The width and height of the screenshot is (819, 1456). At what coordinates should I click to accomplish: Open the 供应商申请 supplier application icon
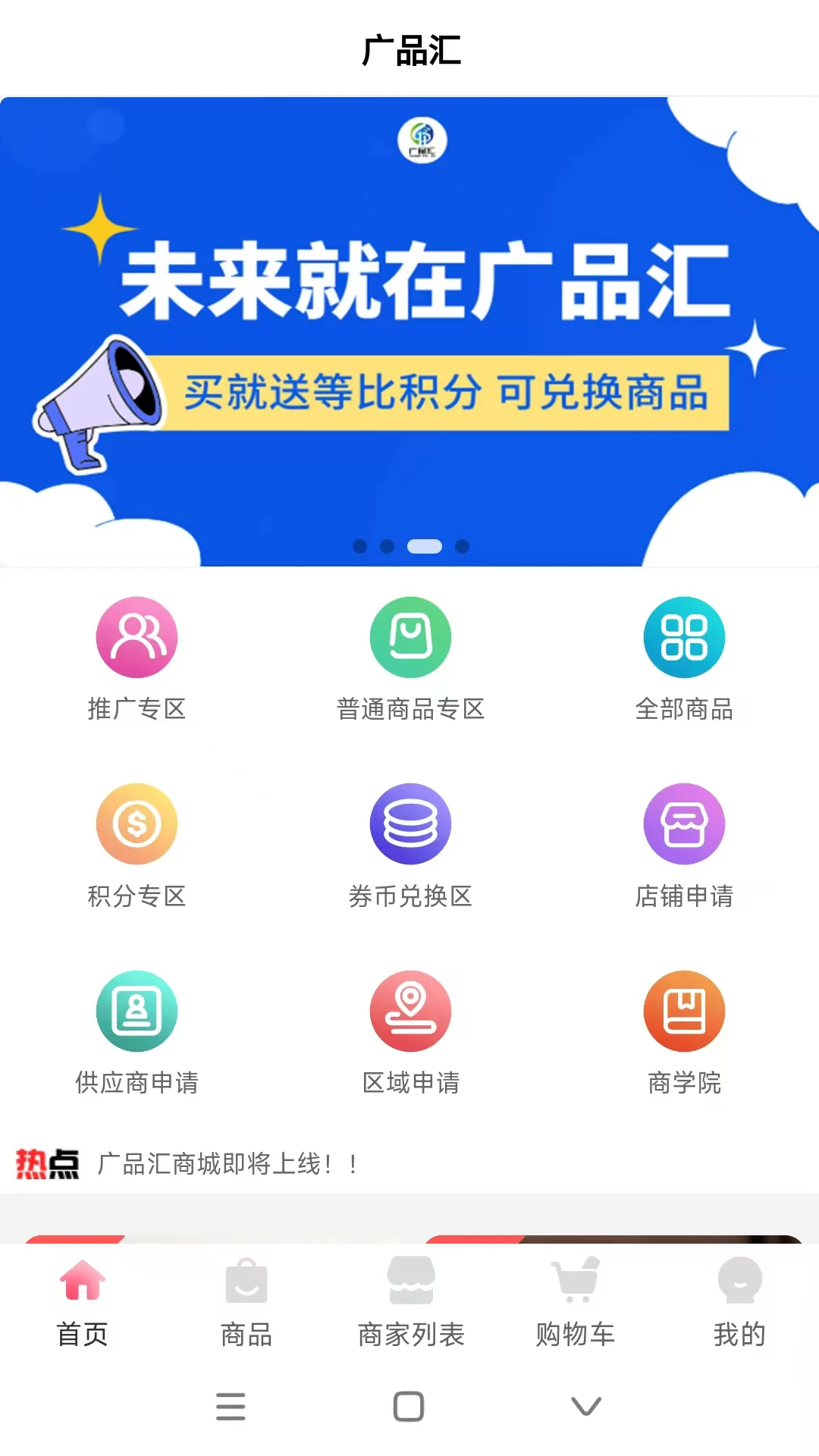137,1011
